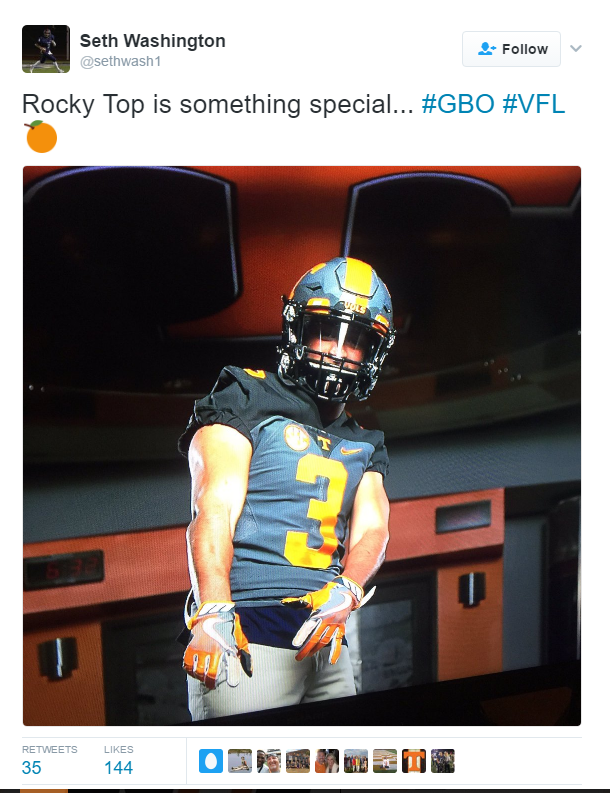The height and width of the screenshot is (793, 610).
Task: Open the #VFL hashtag
Action: click(x=534, y=104)
